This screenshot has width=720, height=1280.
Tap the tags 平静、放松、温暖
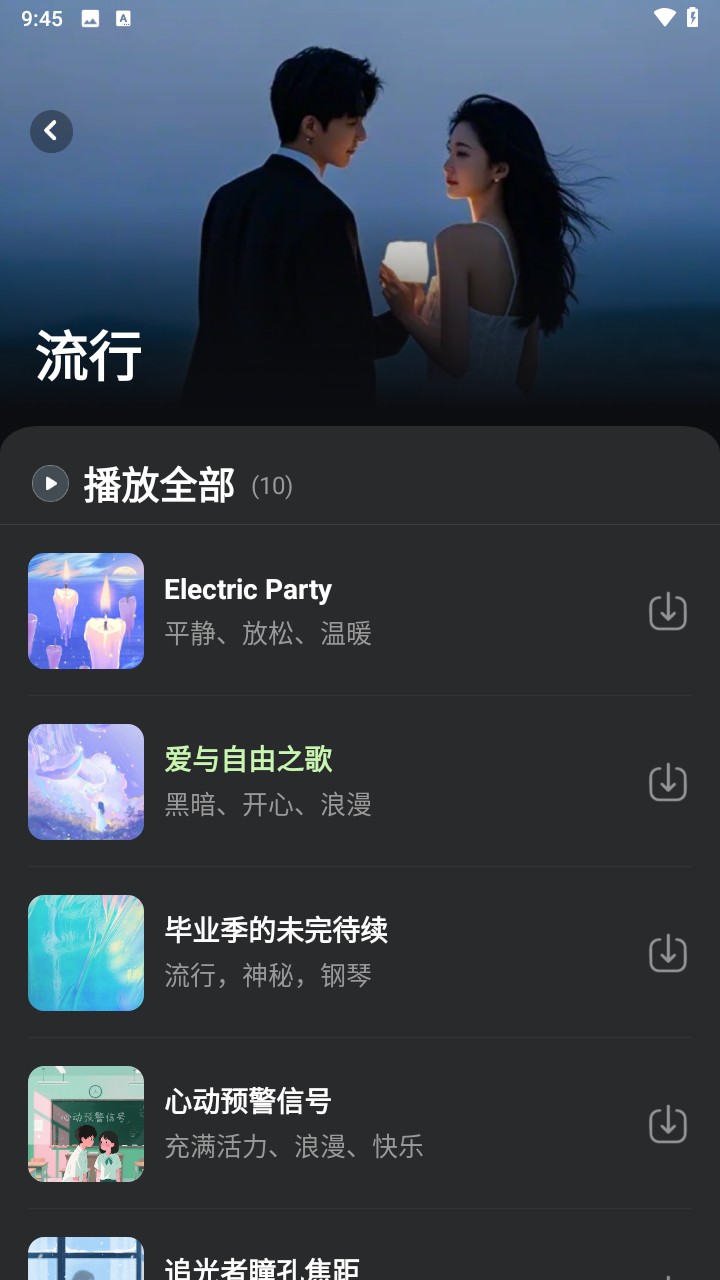coord(268,634)
